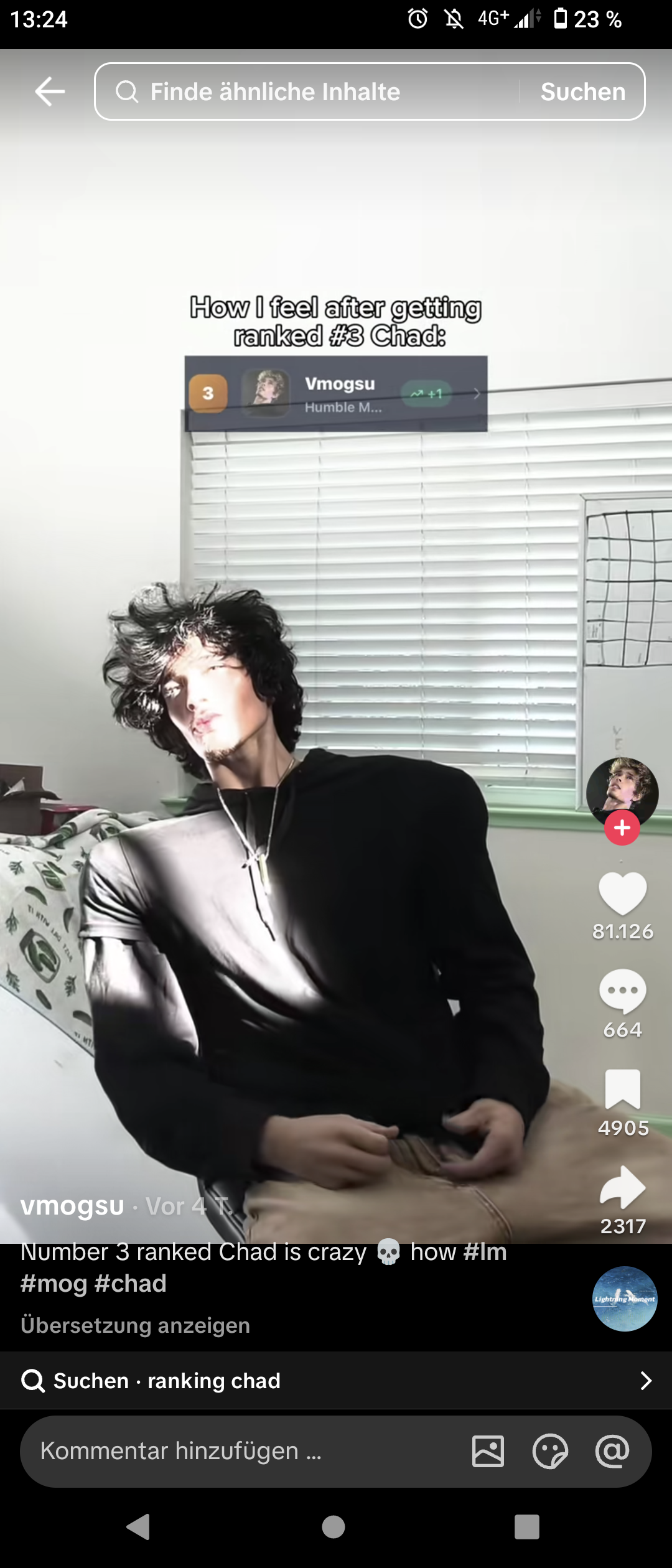The height and width of the screenshot is (1568, 672).
Task: Open the #mog hashtag
Action: [x=54, y=1283]
